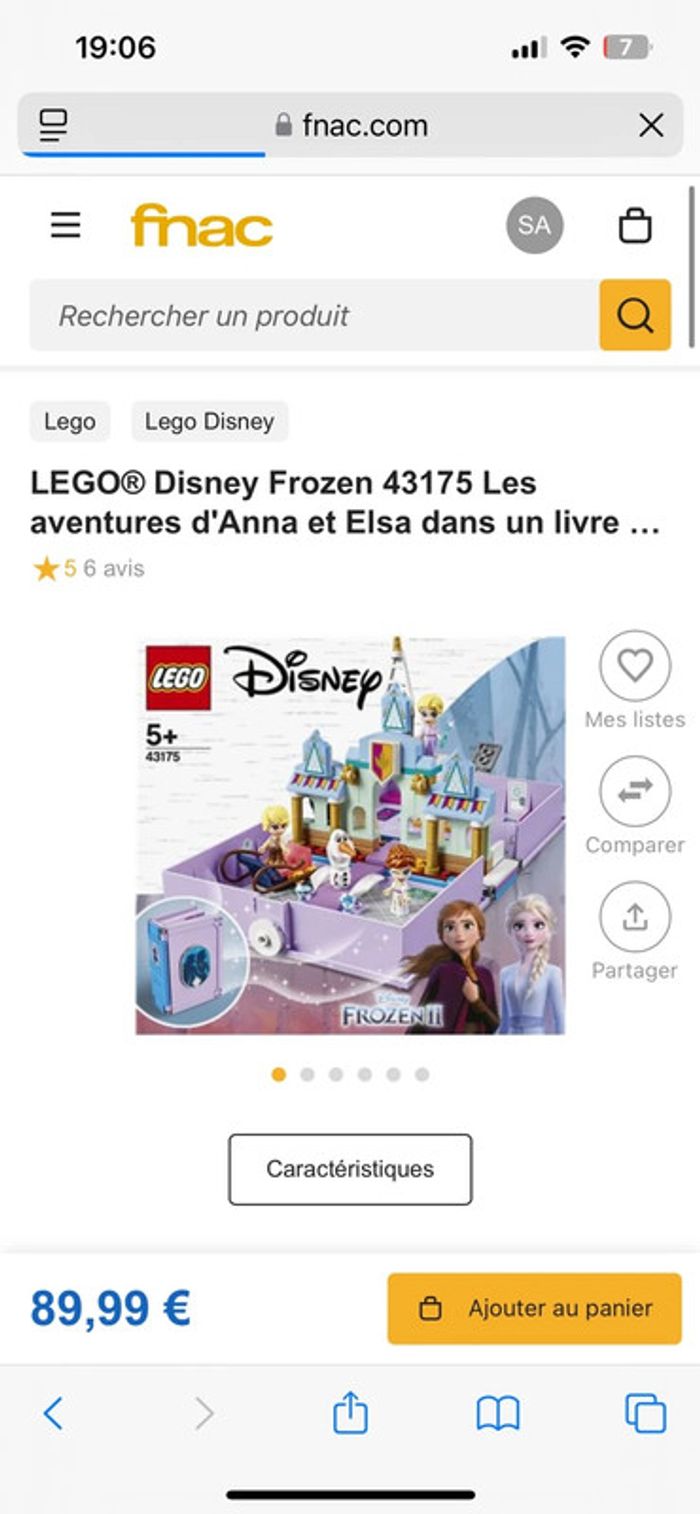Open the hamburger menu
Viewport: 700px width, 1514px height.
[66, 225]
